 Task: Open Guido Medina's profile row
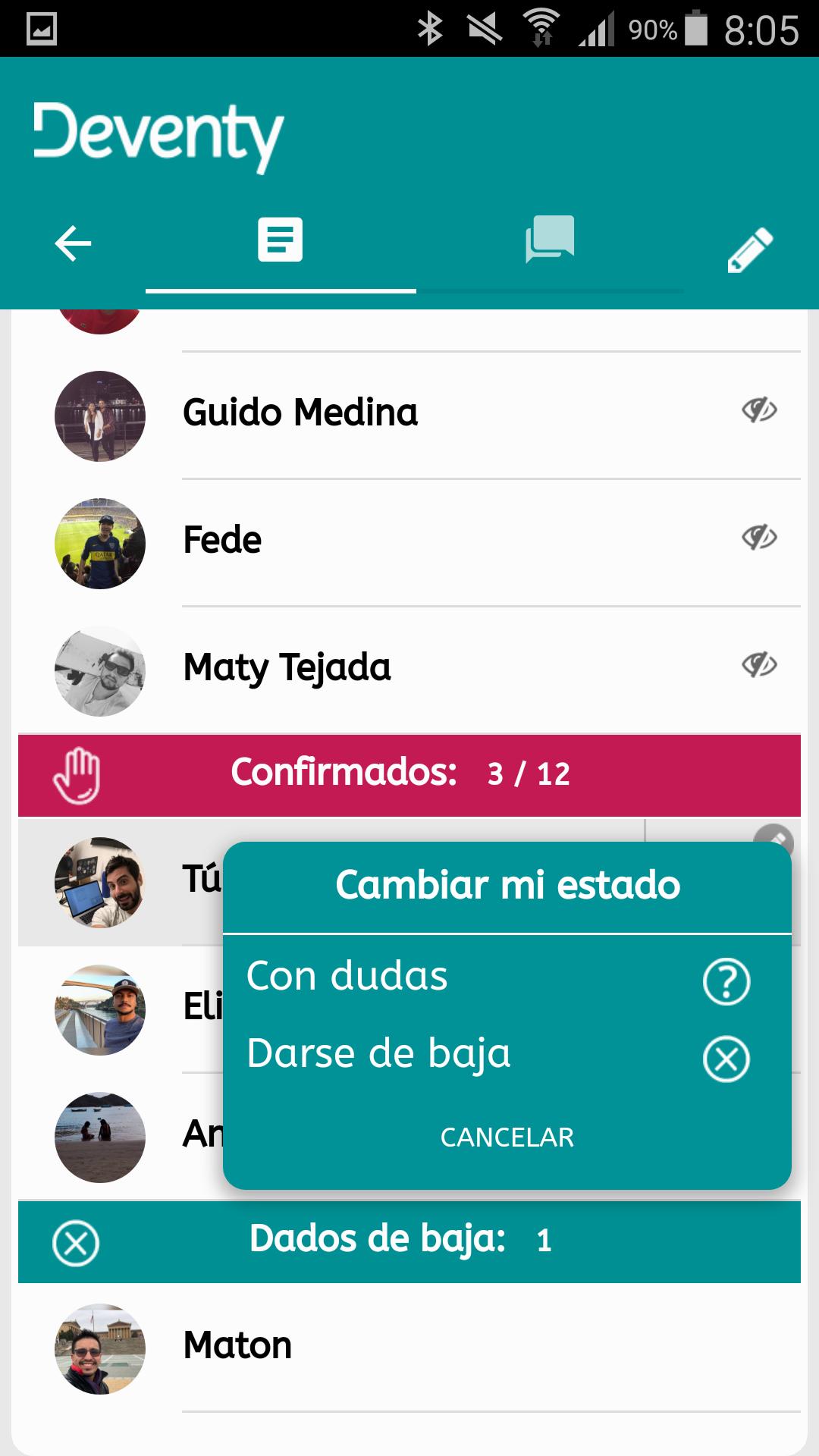(409, 414)
